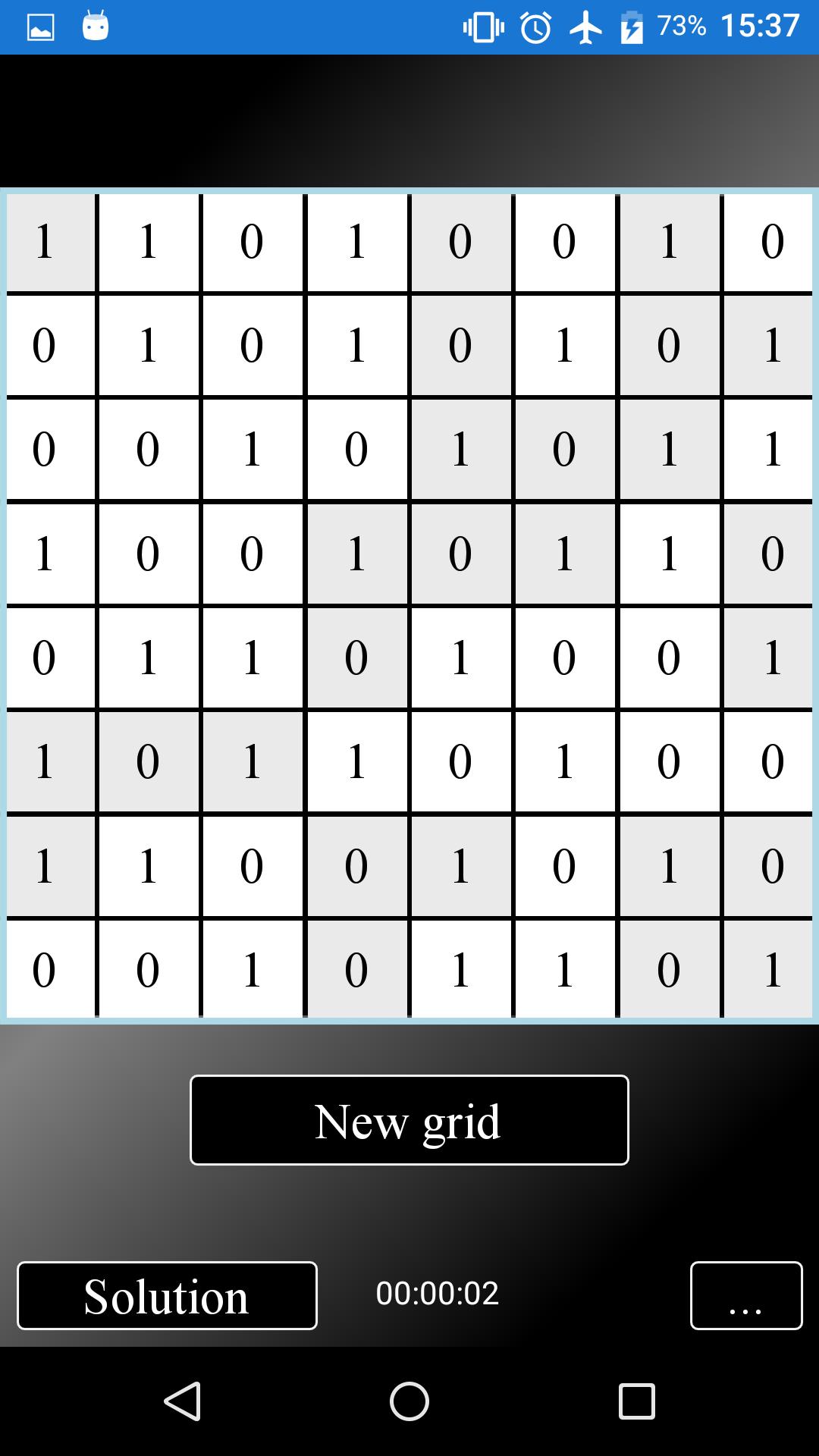This screenshot has height=1456, width=819.
Task: Tap the bottom-right cell of the grid
Action: (x=768, y=969)
